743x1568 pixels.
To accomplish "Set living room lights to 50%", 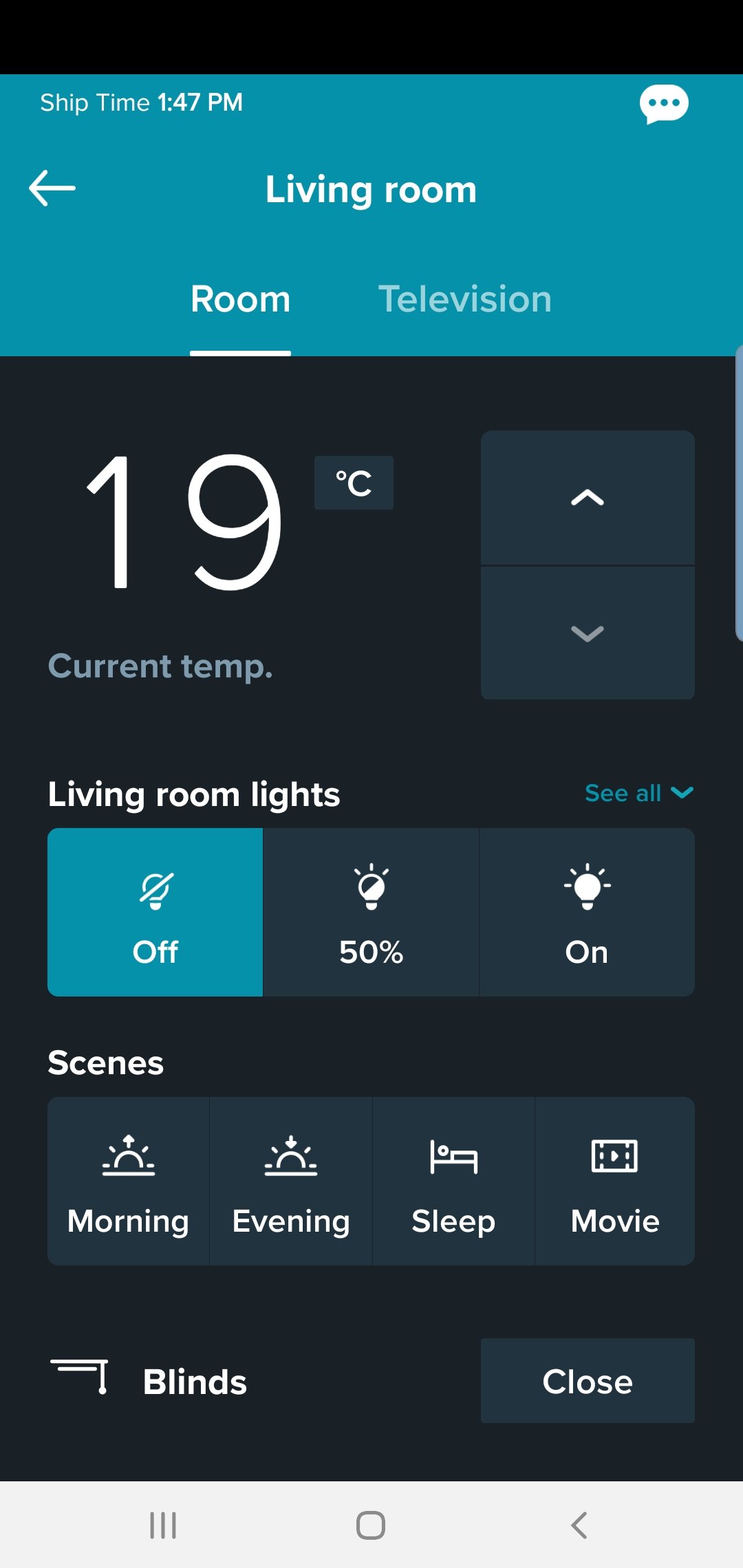I will [x=371, y=912].
